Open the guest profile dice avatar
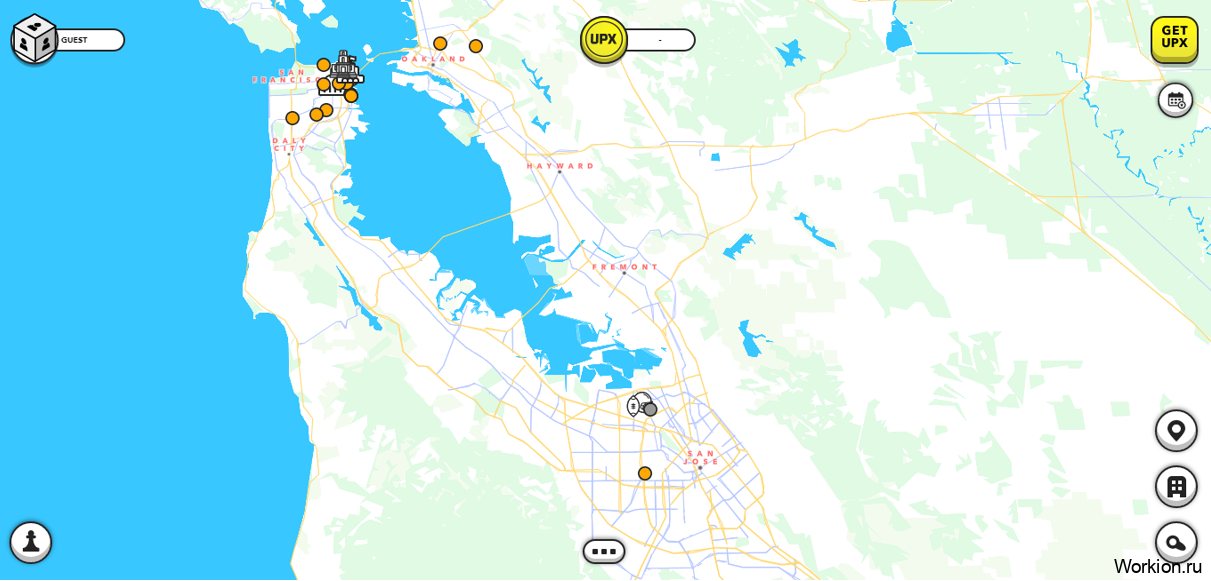The image size is (1211, 581). pos(34,39)
